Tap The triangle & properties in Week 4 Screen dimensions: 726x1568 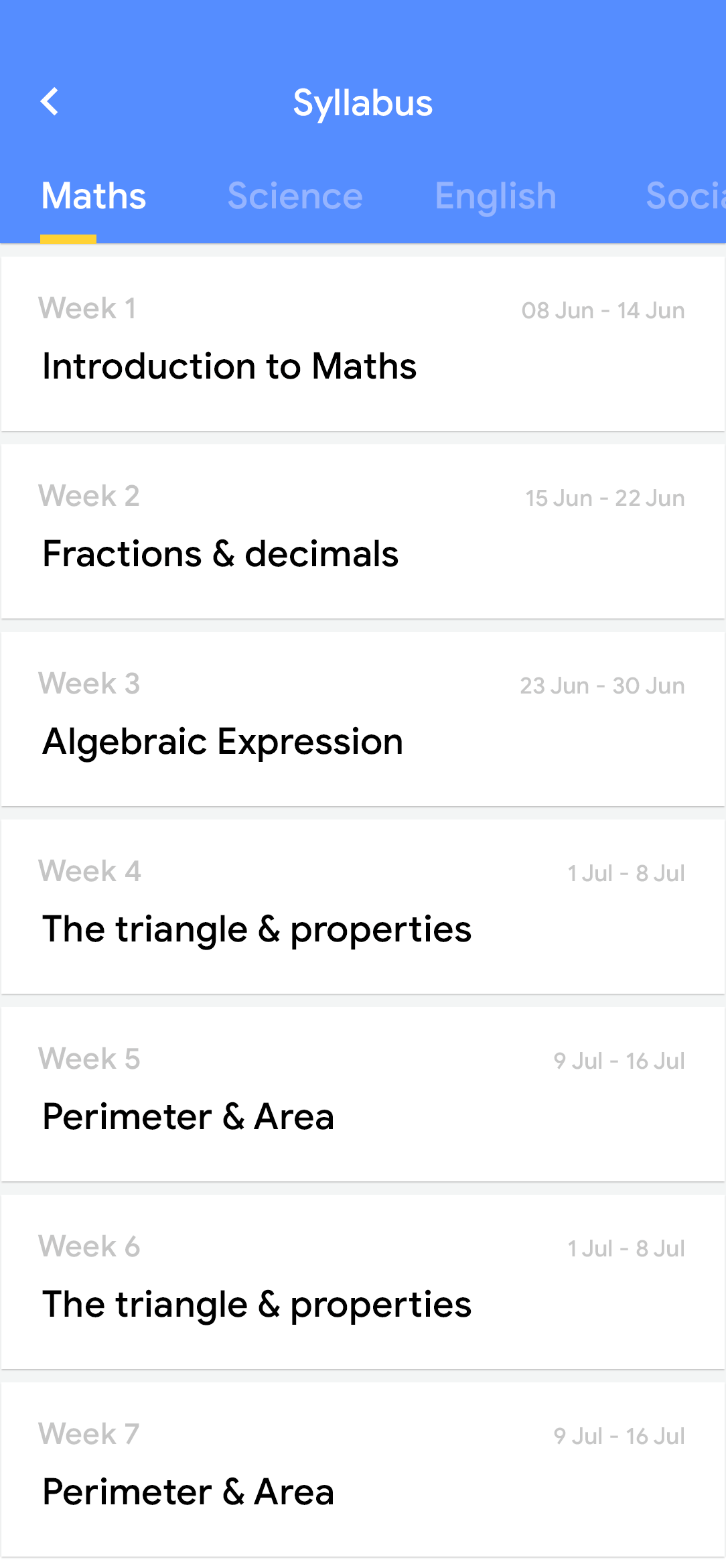click(x=362, y=902)
